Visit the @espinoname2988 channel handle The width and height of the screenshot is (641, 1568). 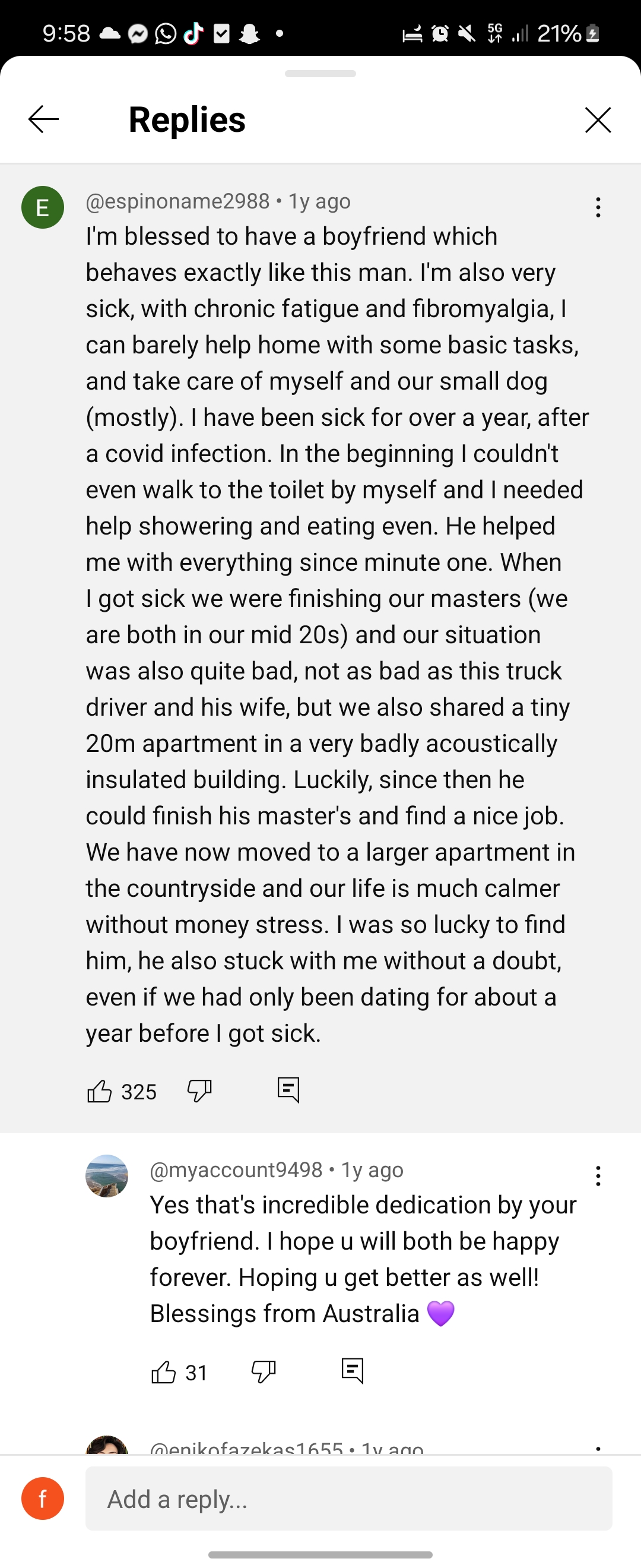(x=177, y=201)
